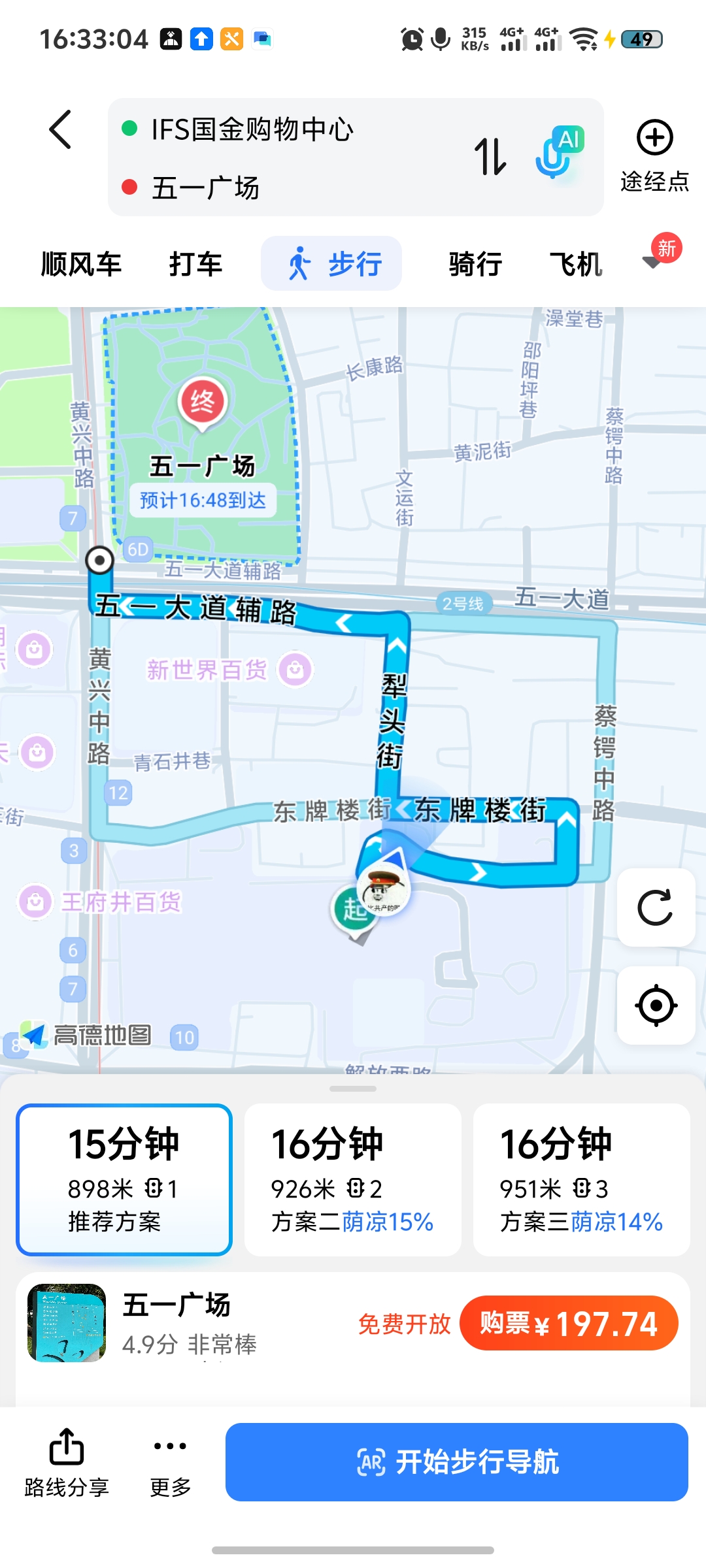Select 方案三 with 14% shade coverage
706x1568 pixels.
click(580, 1176)
